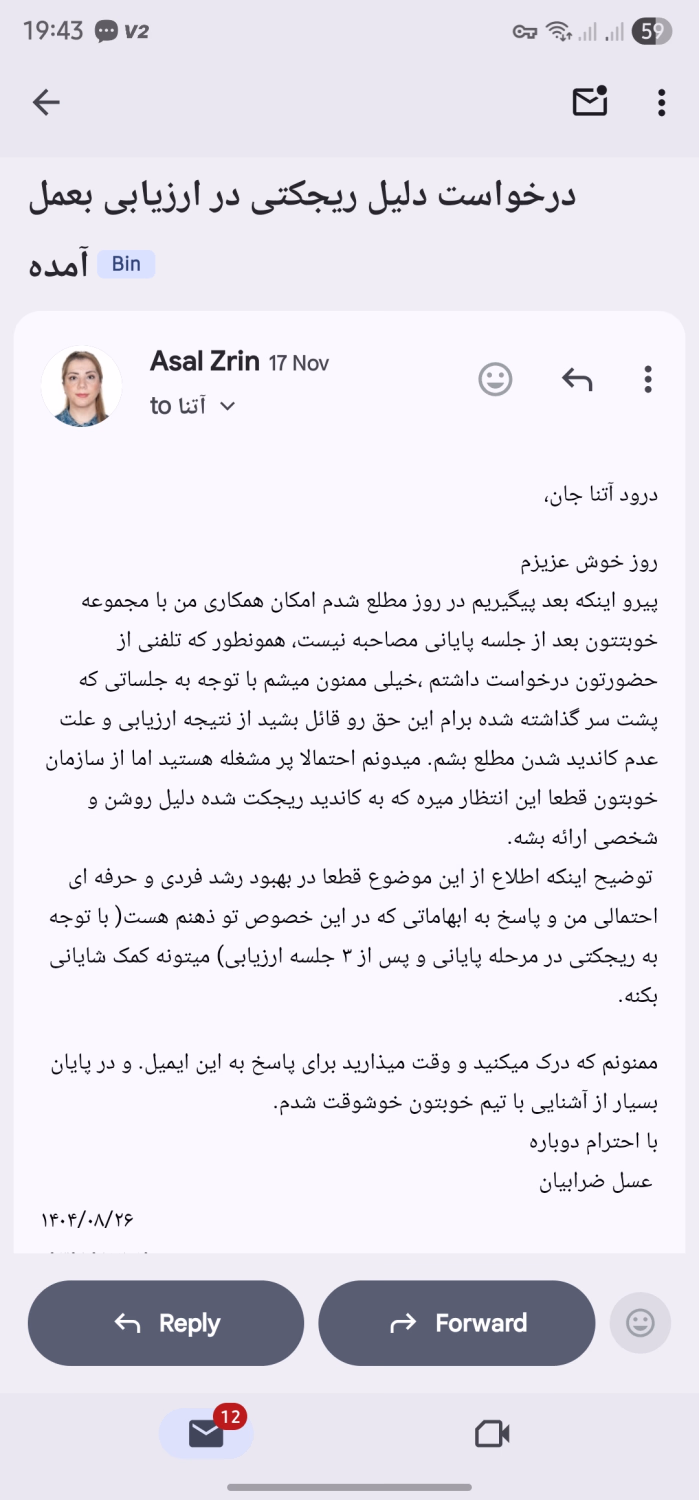Open the emoji reaction button beside Forward

[640, 1323]
